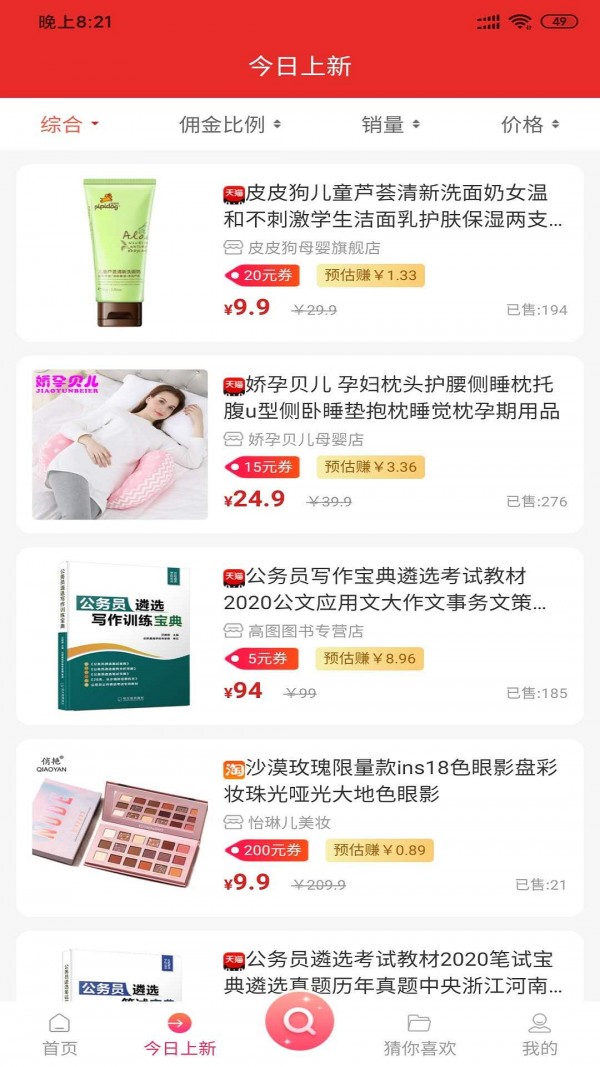Switch to the 今日上新 tab
The image size is (600, 1067).
(x=180, y=1035)
